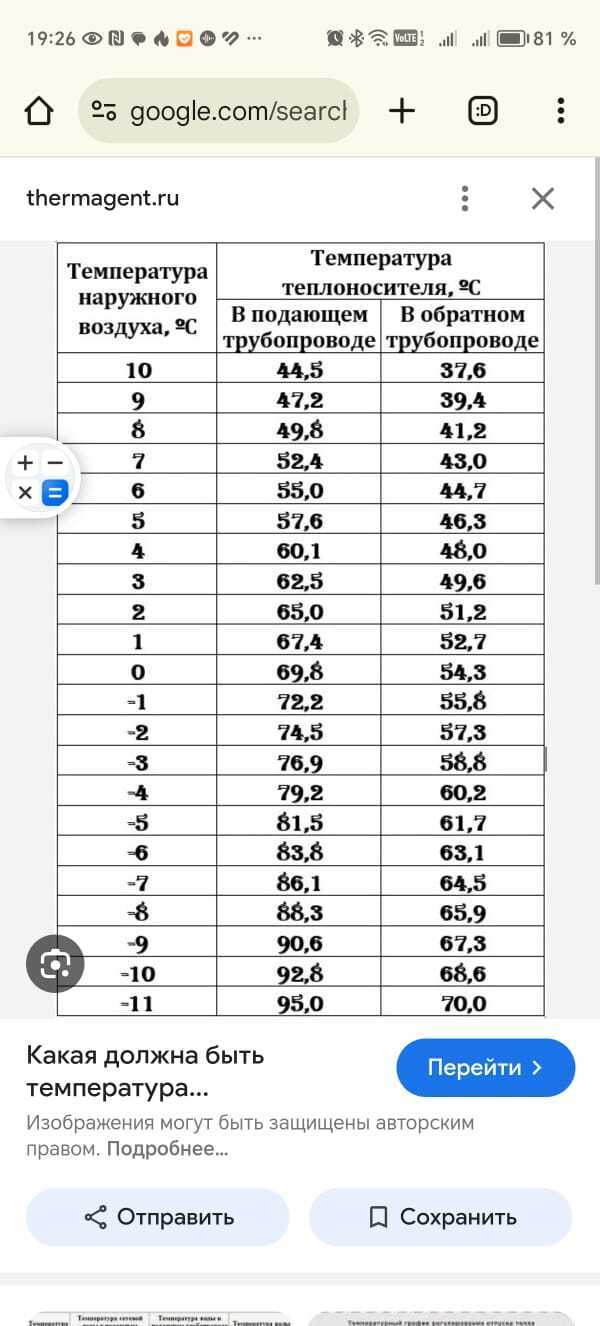Screen dimensions: 600x1326
Task: Share the image via Отправить
Action: [158, 1217]
